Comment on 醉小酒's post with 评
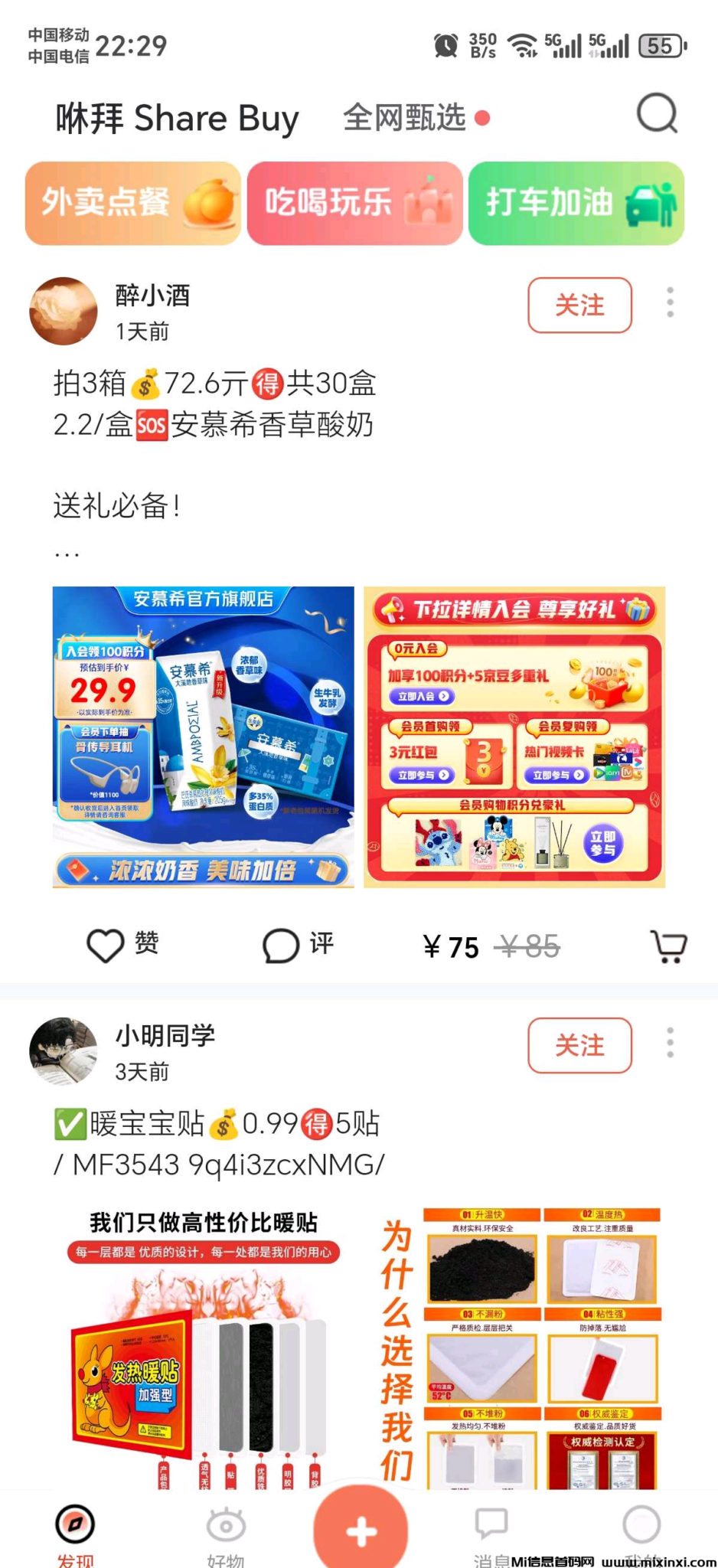 click(x=299, y=945)
